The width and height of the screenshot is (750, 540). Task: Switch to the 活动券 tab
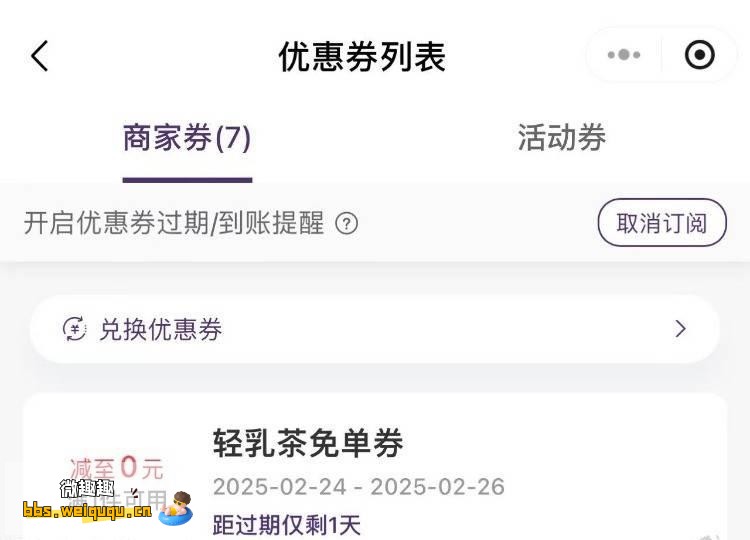(562, 138)
